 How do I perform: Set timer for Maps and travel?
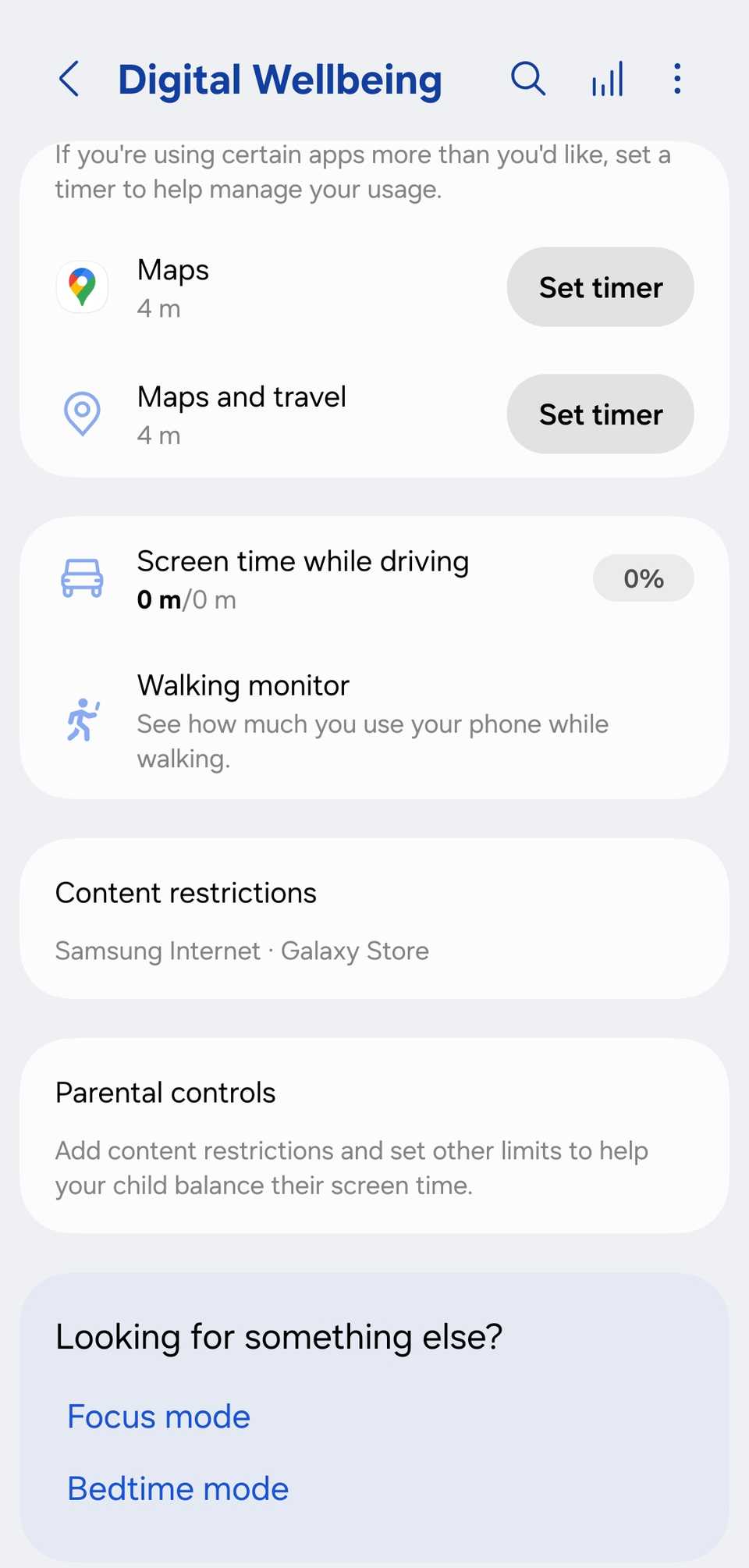pos(599,414)
